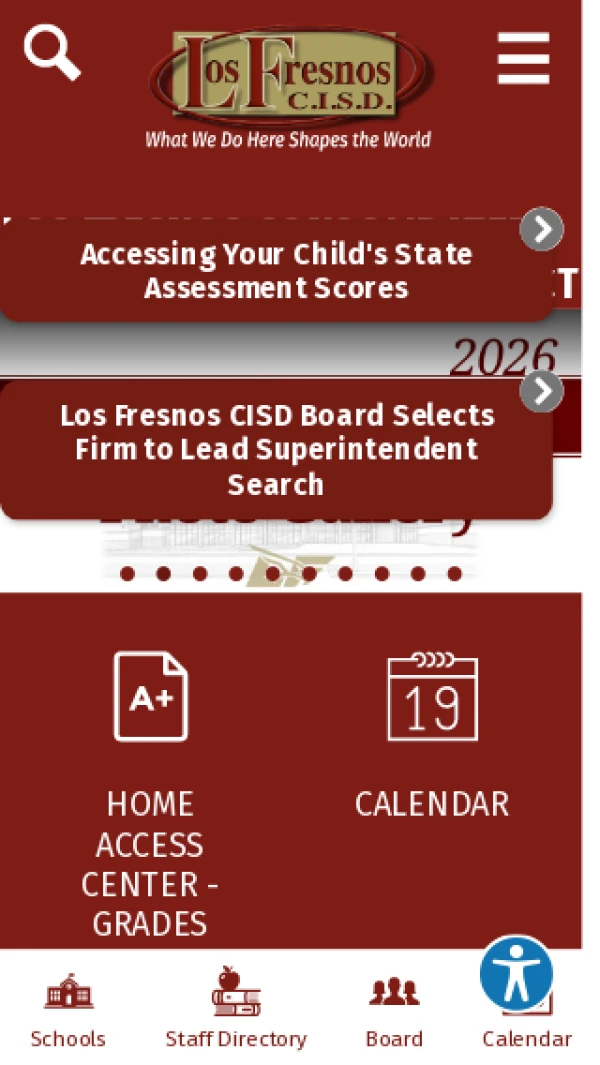Select the first slideshow page dot
The image size is (600, 1065).
click(x=127, y=575)
